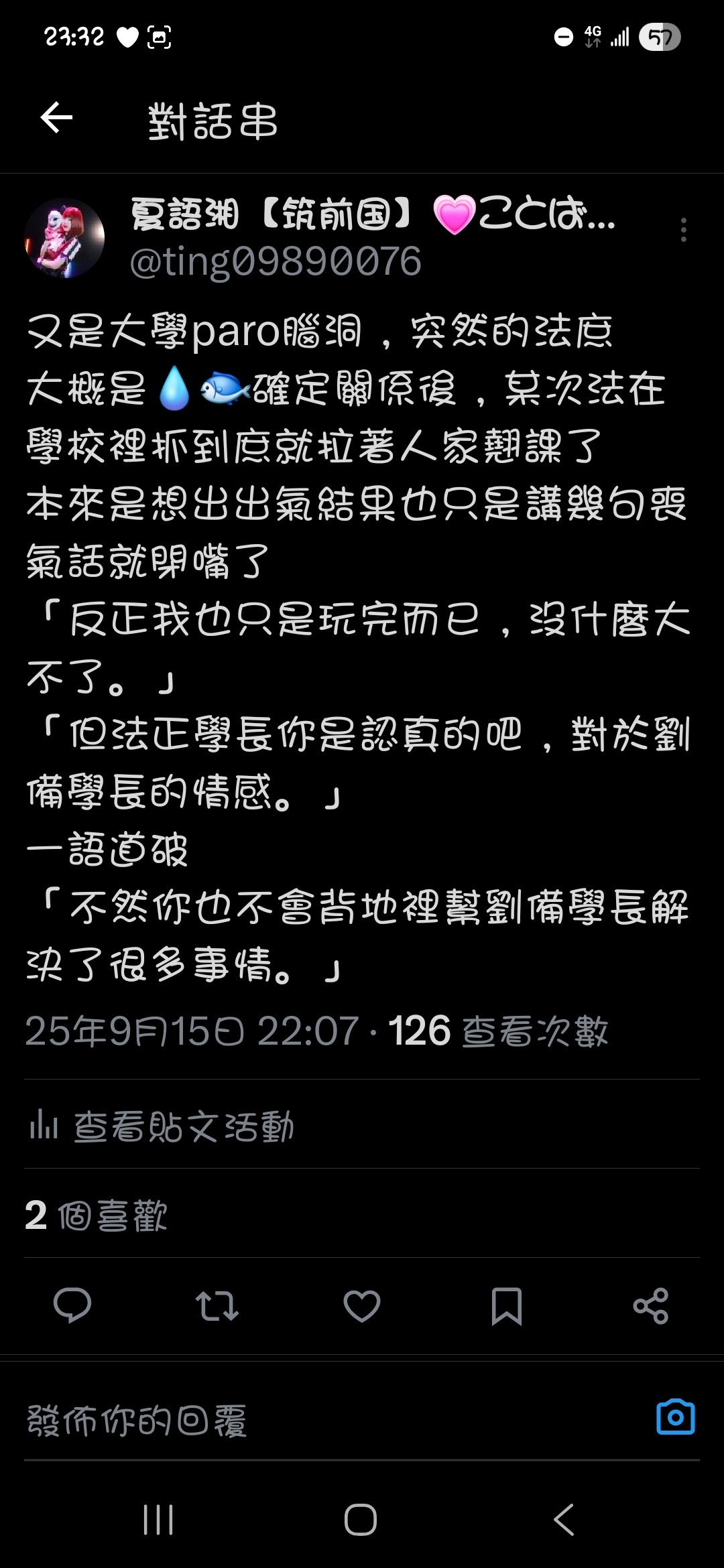Repost this post
This screenshot has height=1568, width=724.
pos(217,1305)
